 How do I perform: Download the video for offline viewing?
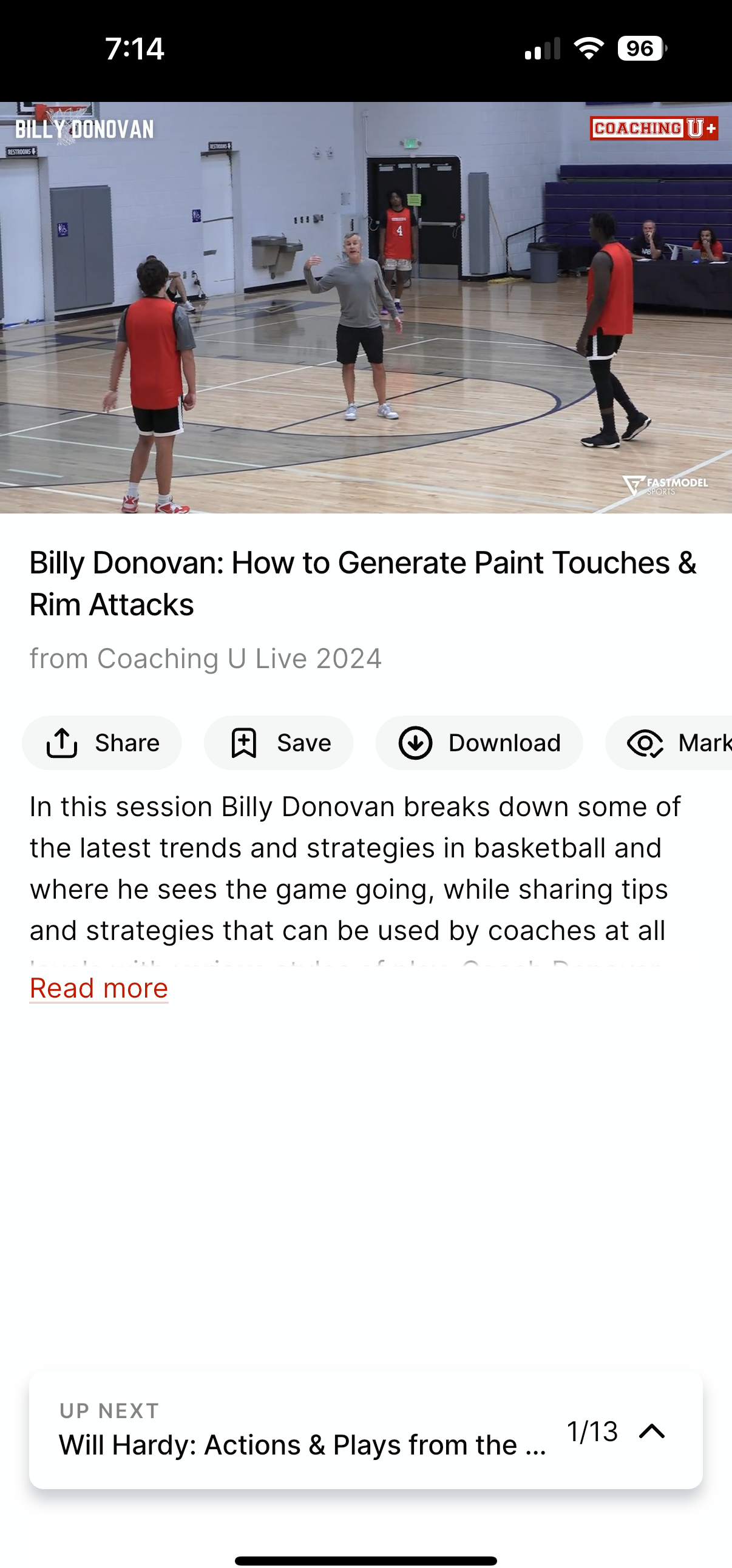click(480, 743)
